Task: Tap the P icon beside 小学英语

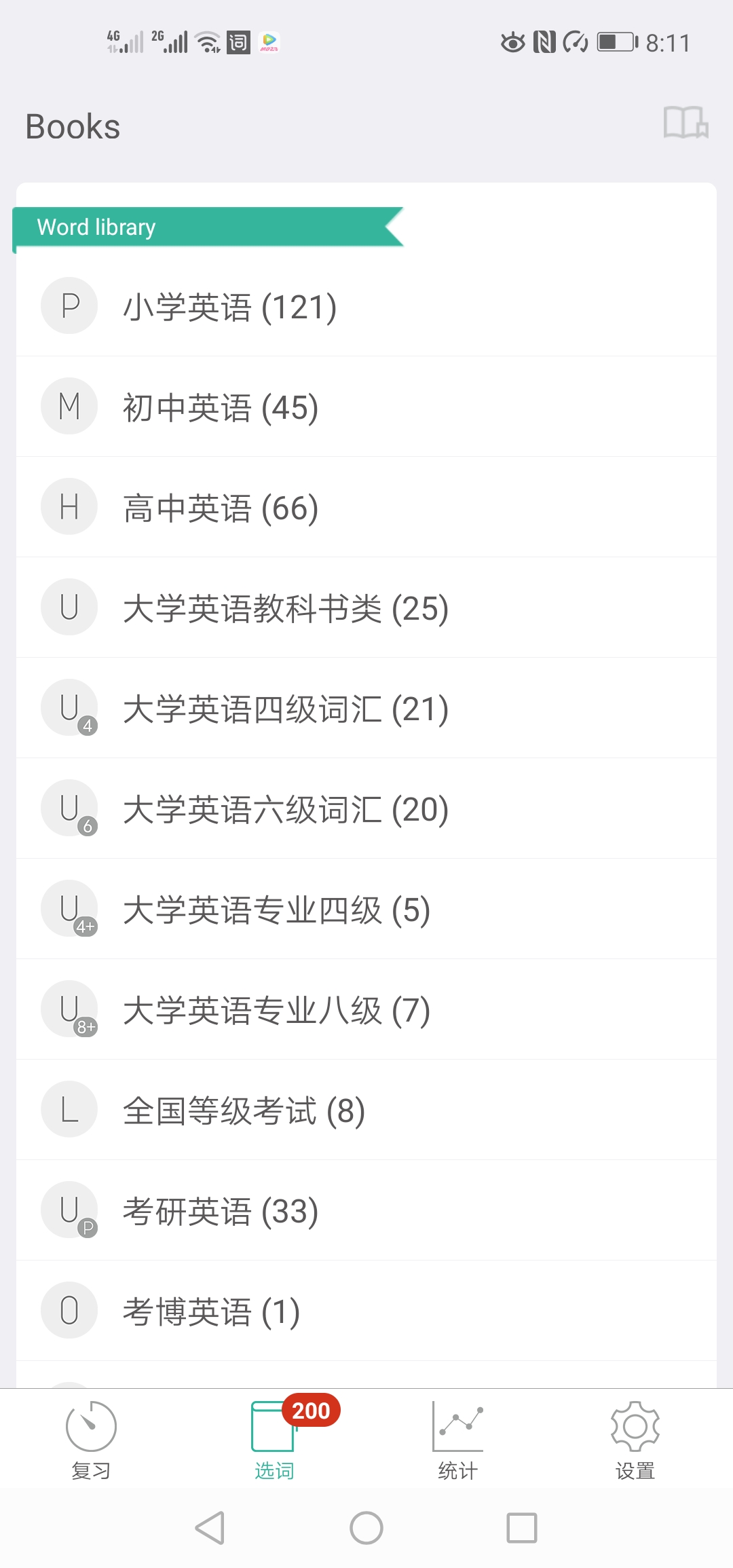Action: (69, 306)
